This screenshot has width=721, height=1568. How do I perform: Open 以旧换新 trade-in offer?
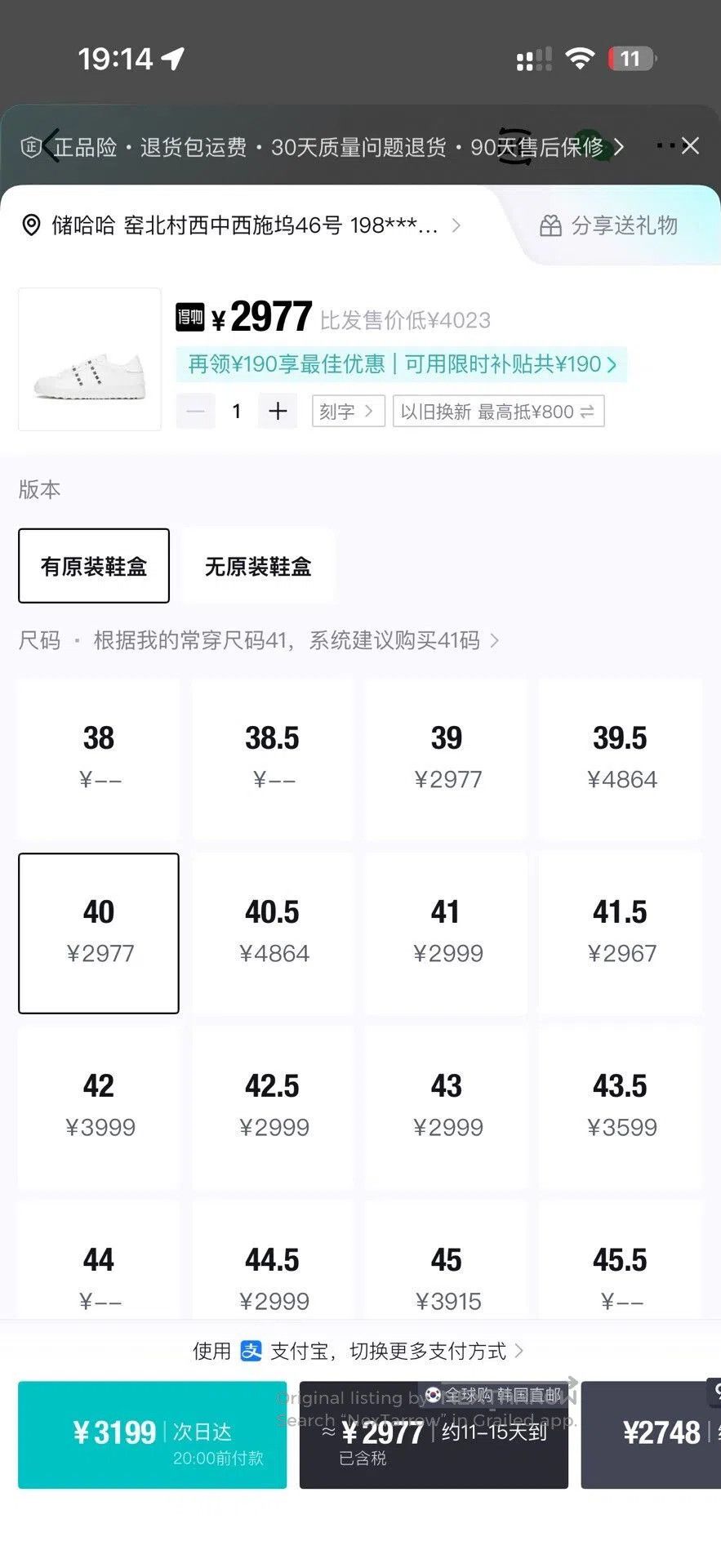pos(498,412)
